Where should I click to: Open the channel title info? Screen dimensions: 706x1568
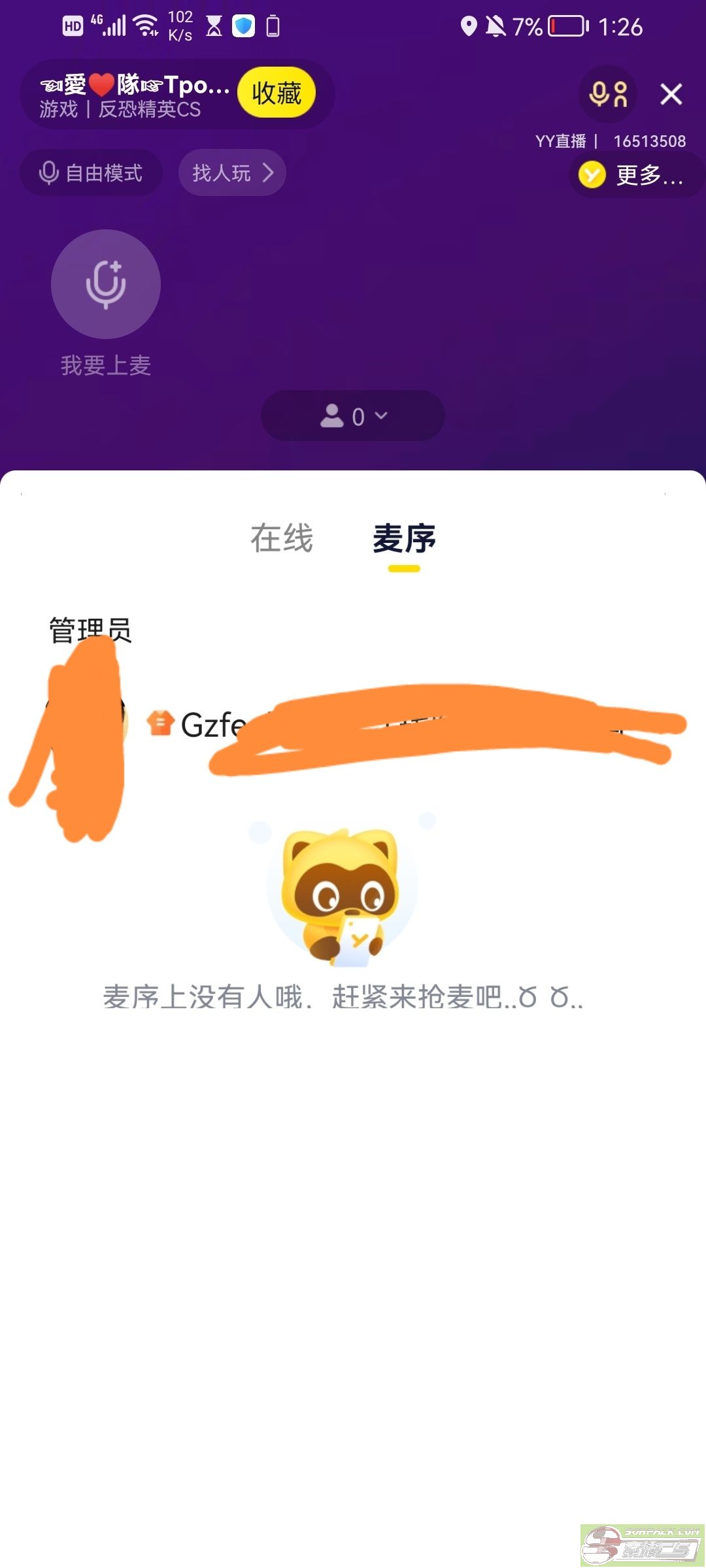(x=134, y=95)
